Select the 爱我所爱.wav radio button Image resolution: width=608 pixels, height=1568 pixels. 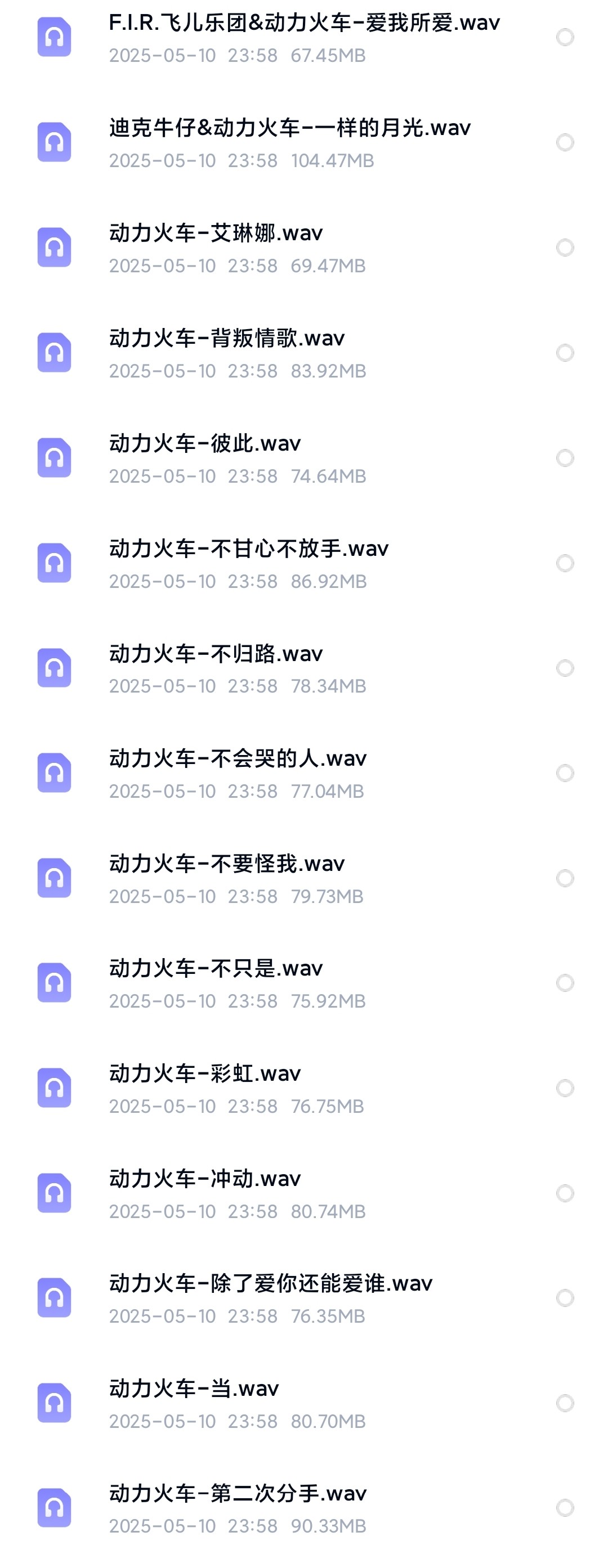coord(565,38)
